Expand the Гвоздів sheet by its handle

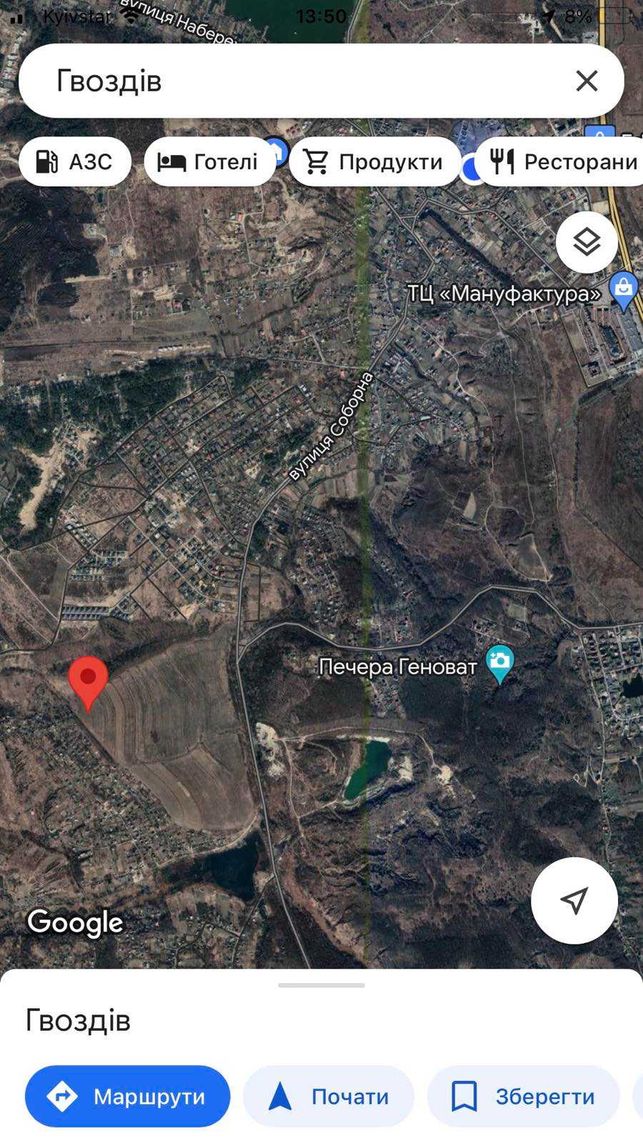pyautogui.click(x=322, y=985)
